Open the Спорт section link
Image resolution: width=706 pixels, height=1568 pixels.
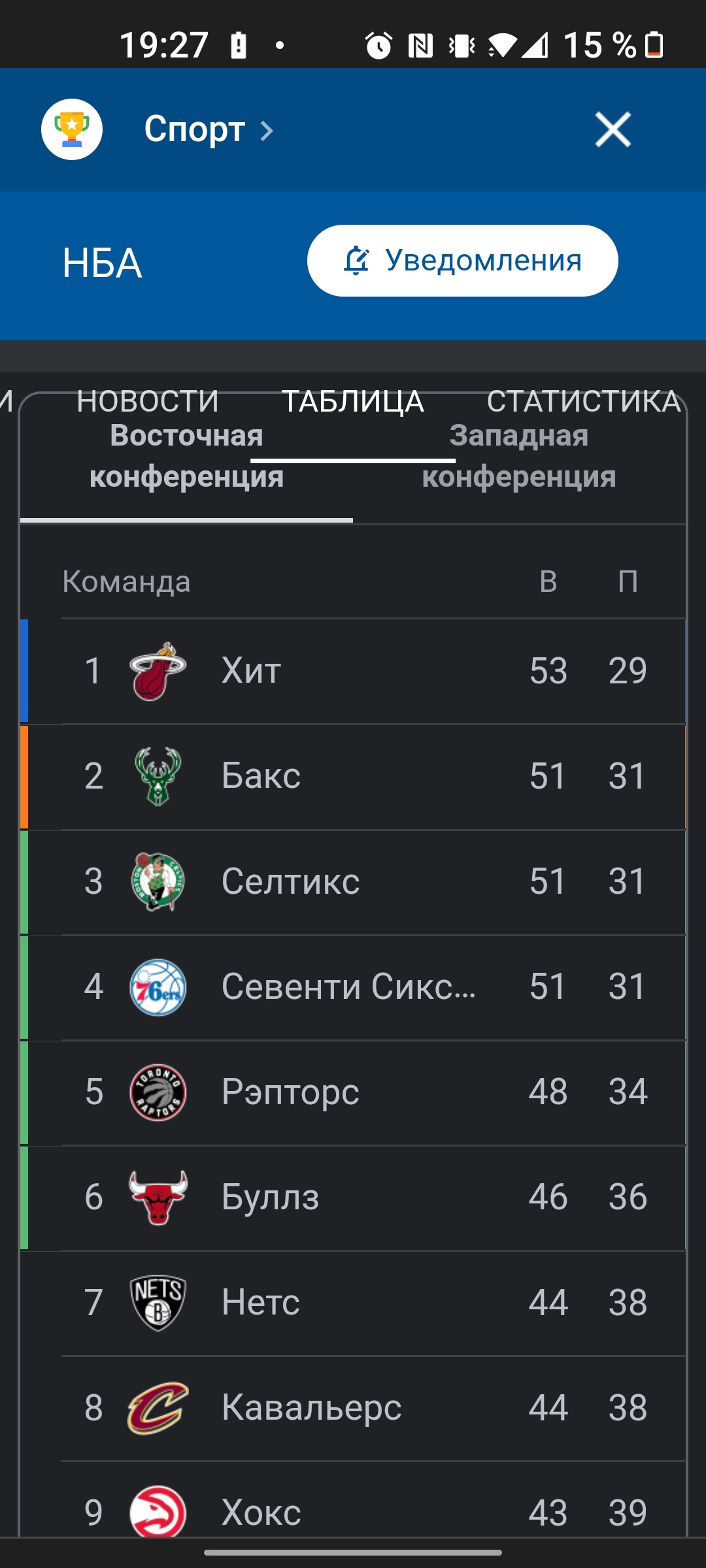coord(209,129)
